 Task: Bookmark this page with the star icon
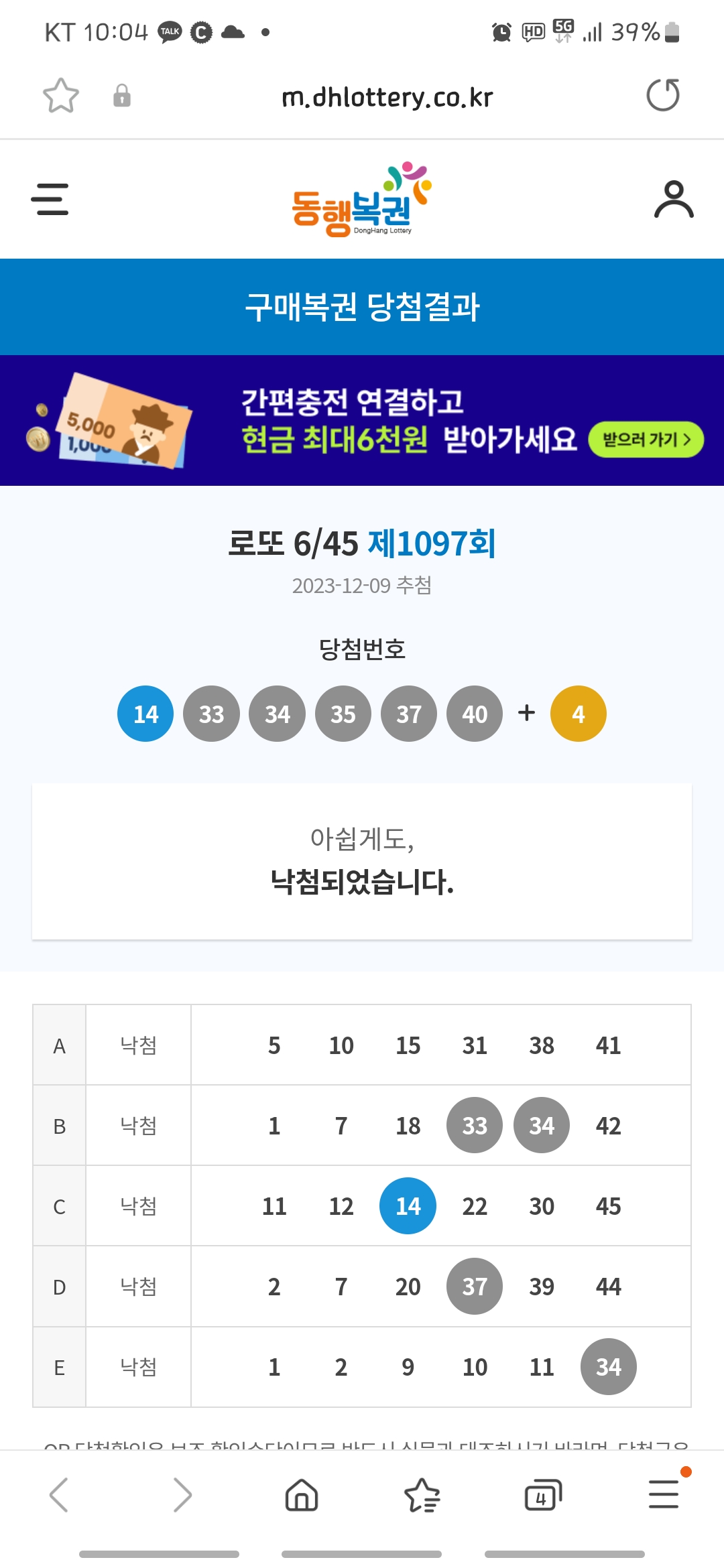pos(61,96)
